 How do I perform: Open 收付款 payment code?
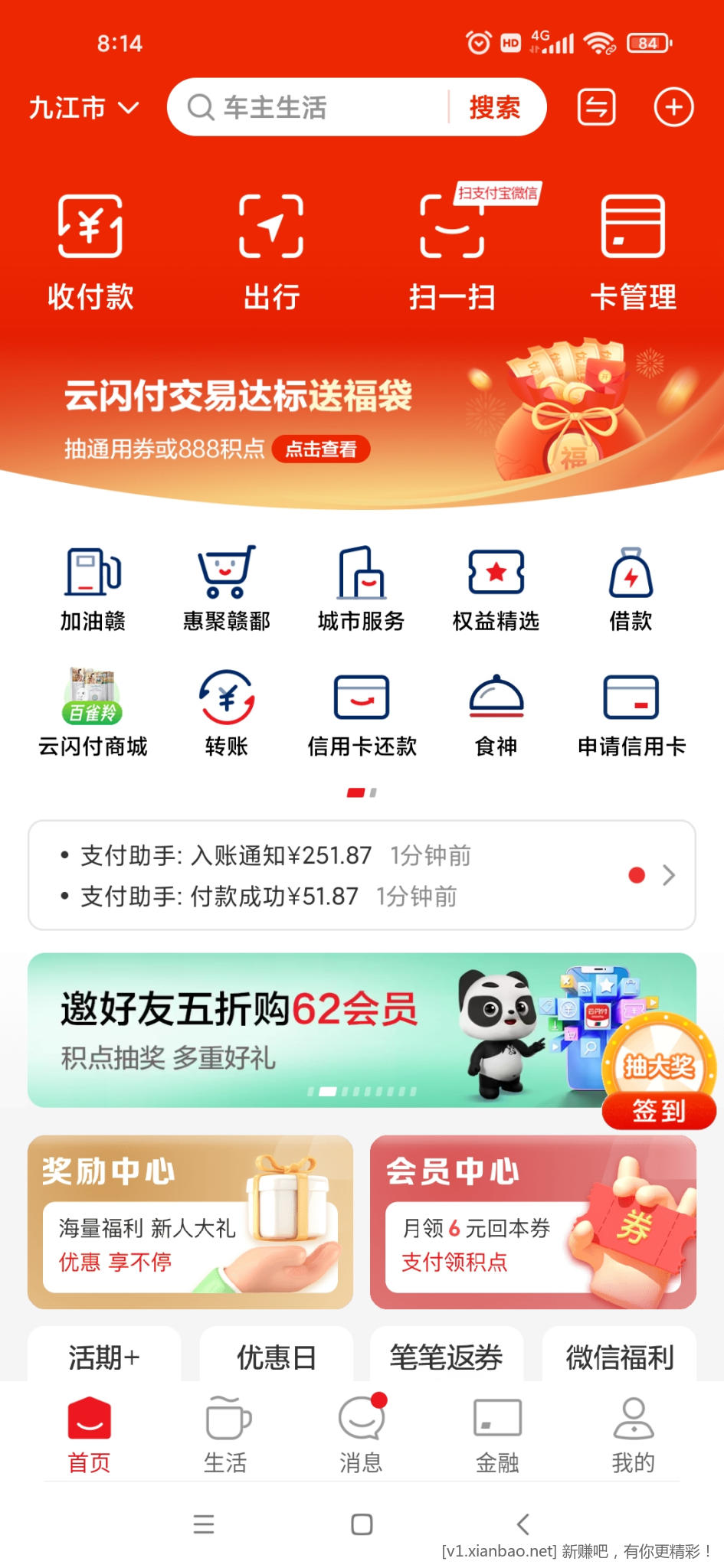pyautogui.click(x=90, y=253)
